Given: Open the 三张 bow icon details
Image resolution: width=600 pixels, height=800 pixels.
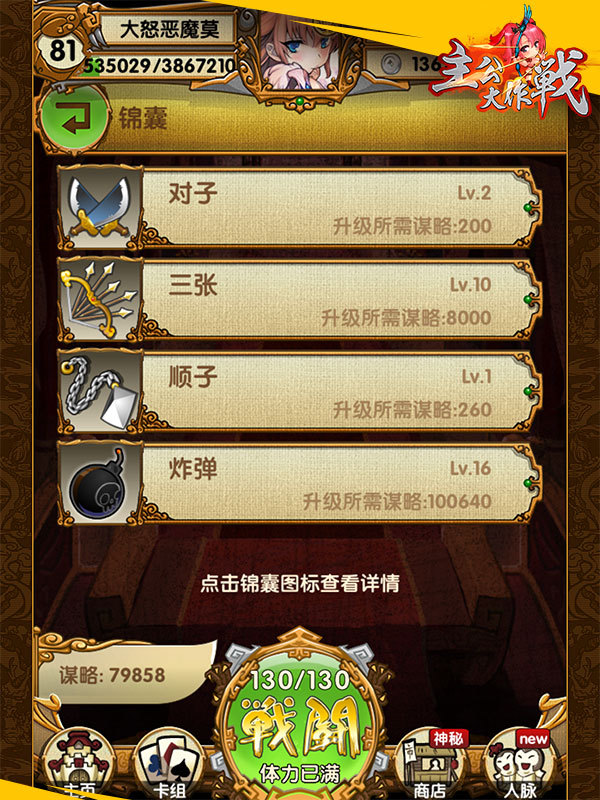Looking at the screenshot, I should coord(99,299).
